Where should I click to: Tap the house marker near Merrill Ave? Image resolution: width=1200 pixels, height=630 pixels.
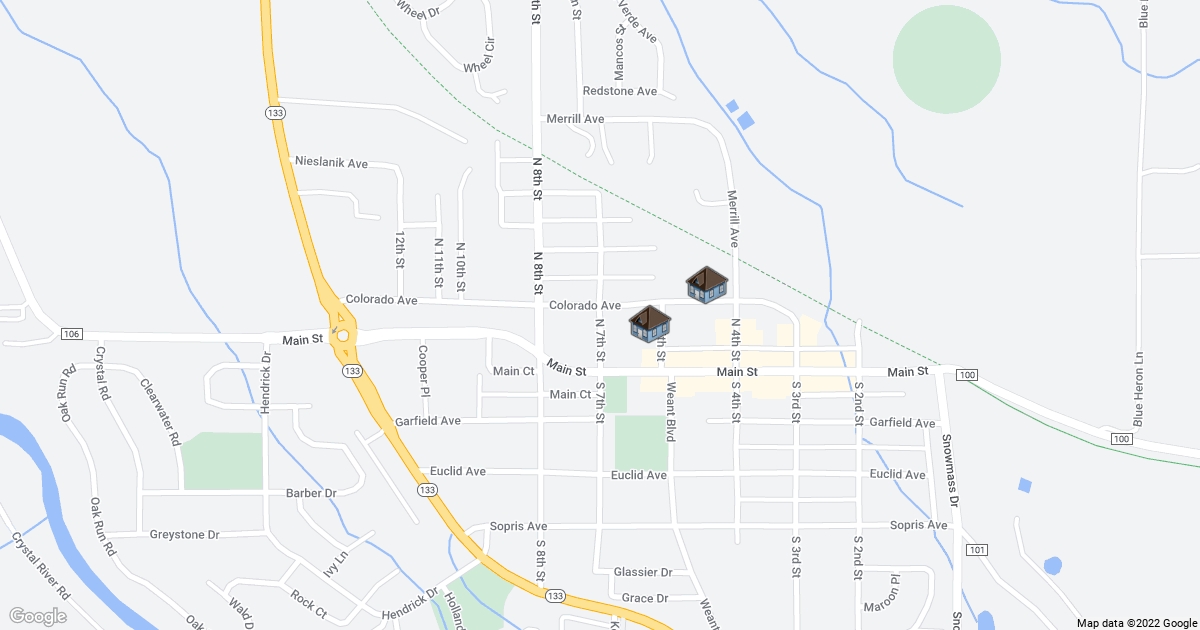tap(707, 285)
